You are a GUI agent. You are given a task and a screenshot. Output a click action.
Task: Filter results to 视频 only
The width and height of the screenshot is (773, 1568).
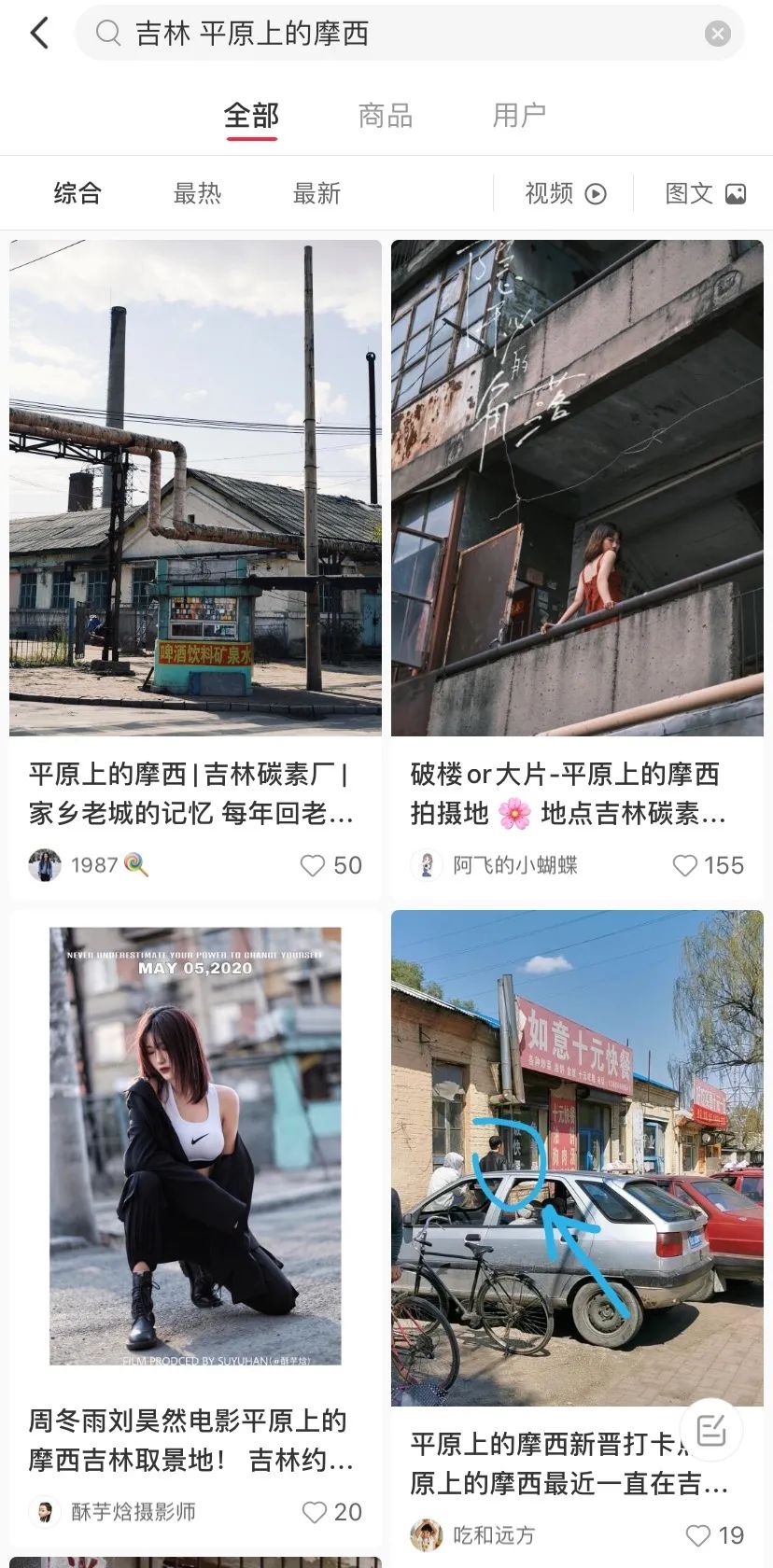(565, 193)
